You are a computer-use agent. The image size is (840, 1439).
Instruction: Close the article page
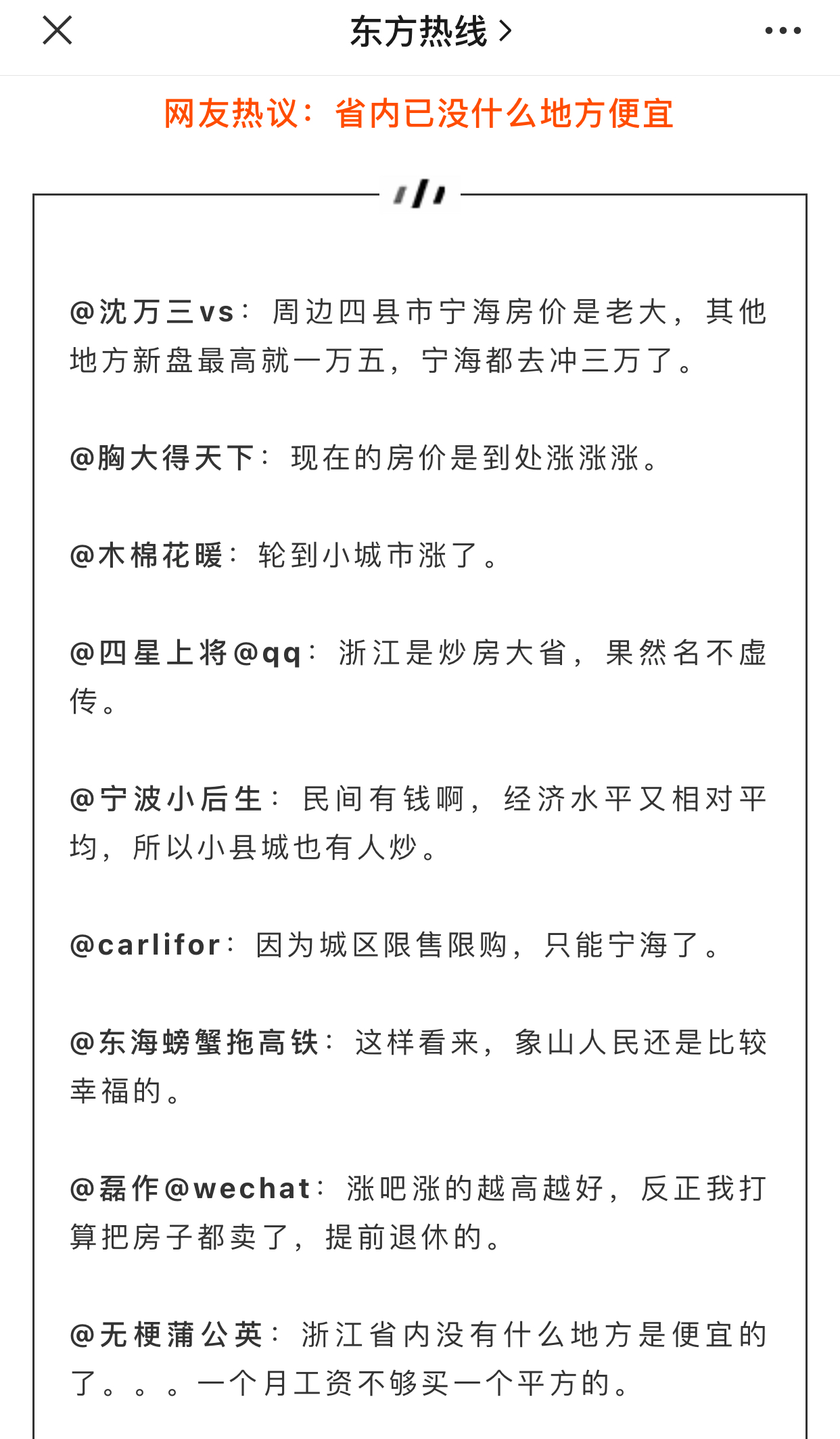[x=57, y=30]
